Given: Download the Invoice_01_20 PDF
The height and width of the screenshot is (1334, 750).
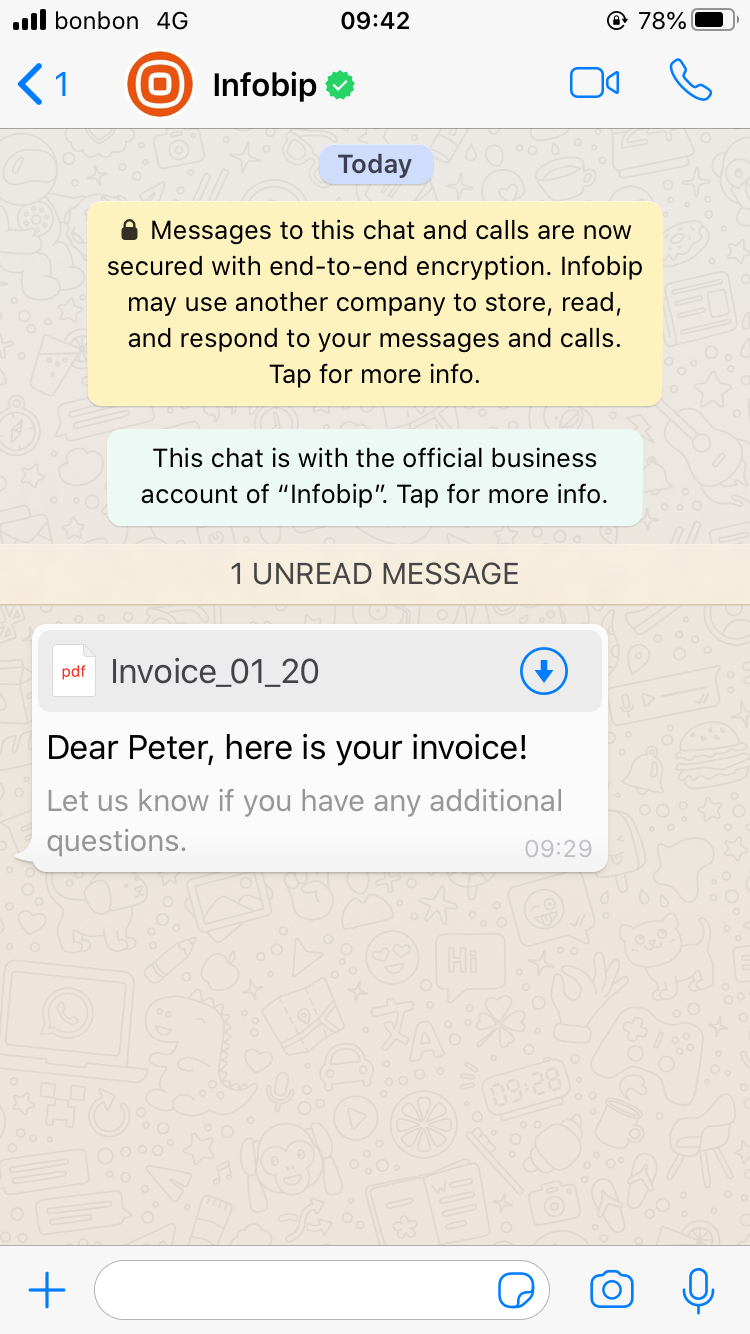Looking at the screenshot, I should click(x=544, y=672).
